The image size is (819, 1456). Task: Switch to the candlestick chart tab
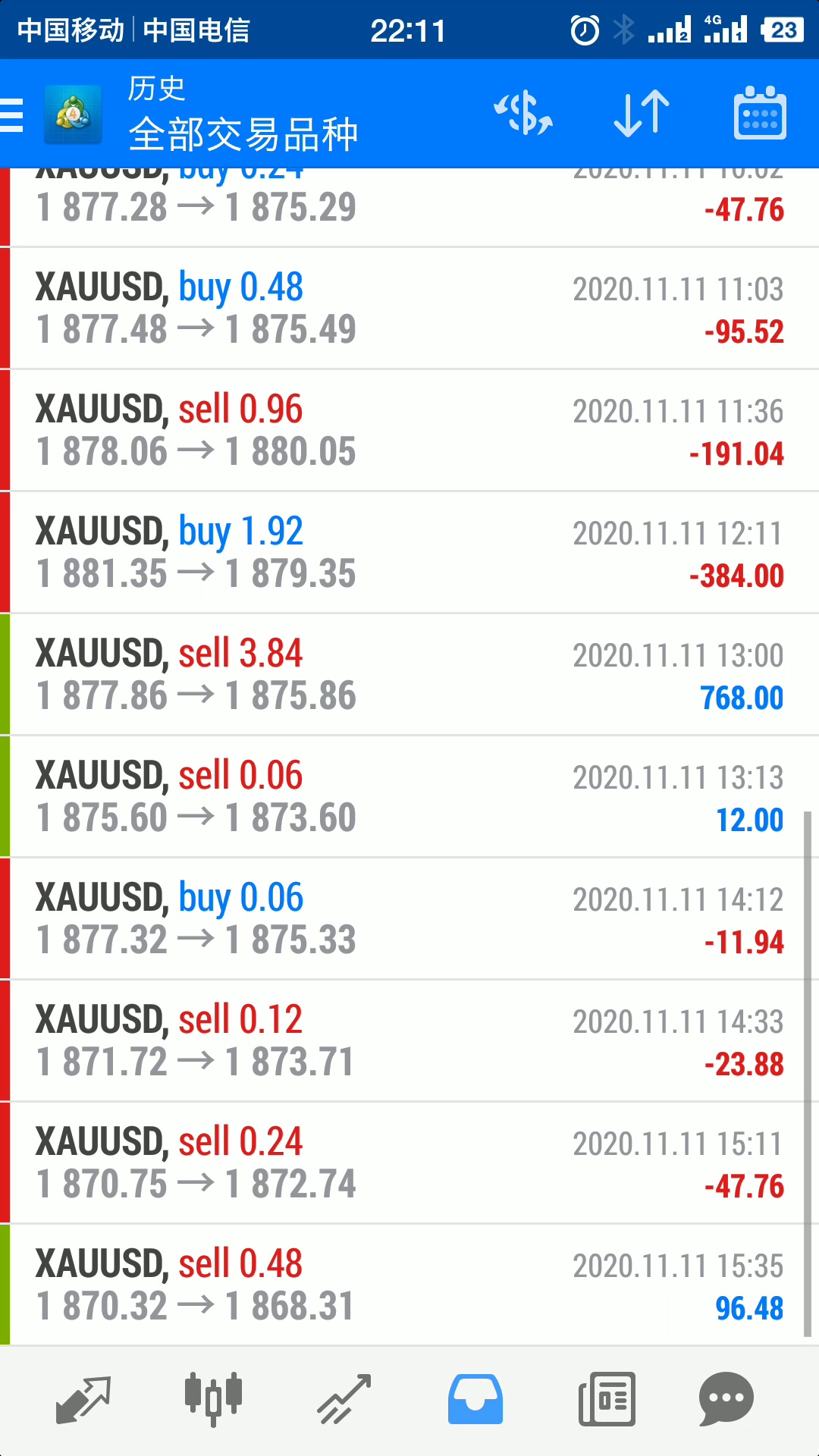213,1398
